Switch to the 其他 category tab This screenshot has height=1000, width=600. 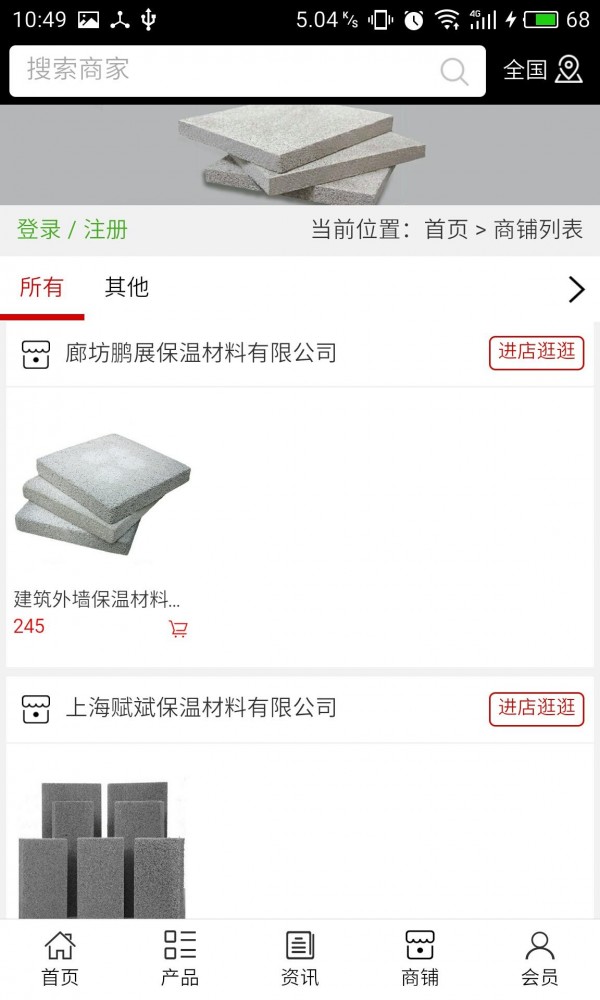point(127,288)
